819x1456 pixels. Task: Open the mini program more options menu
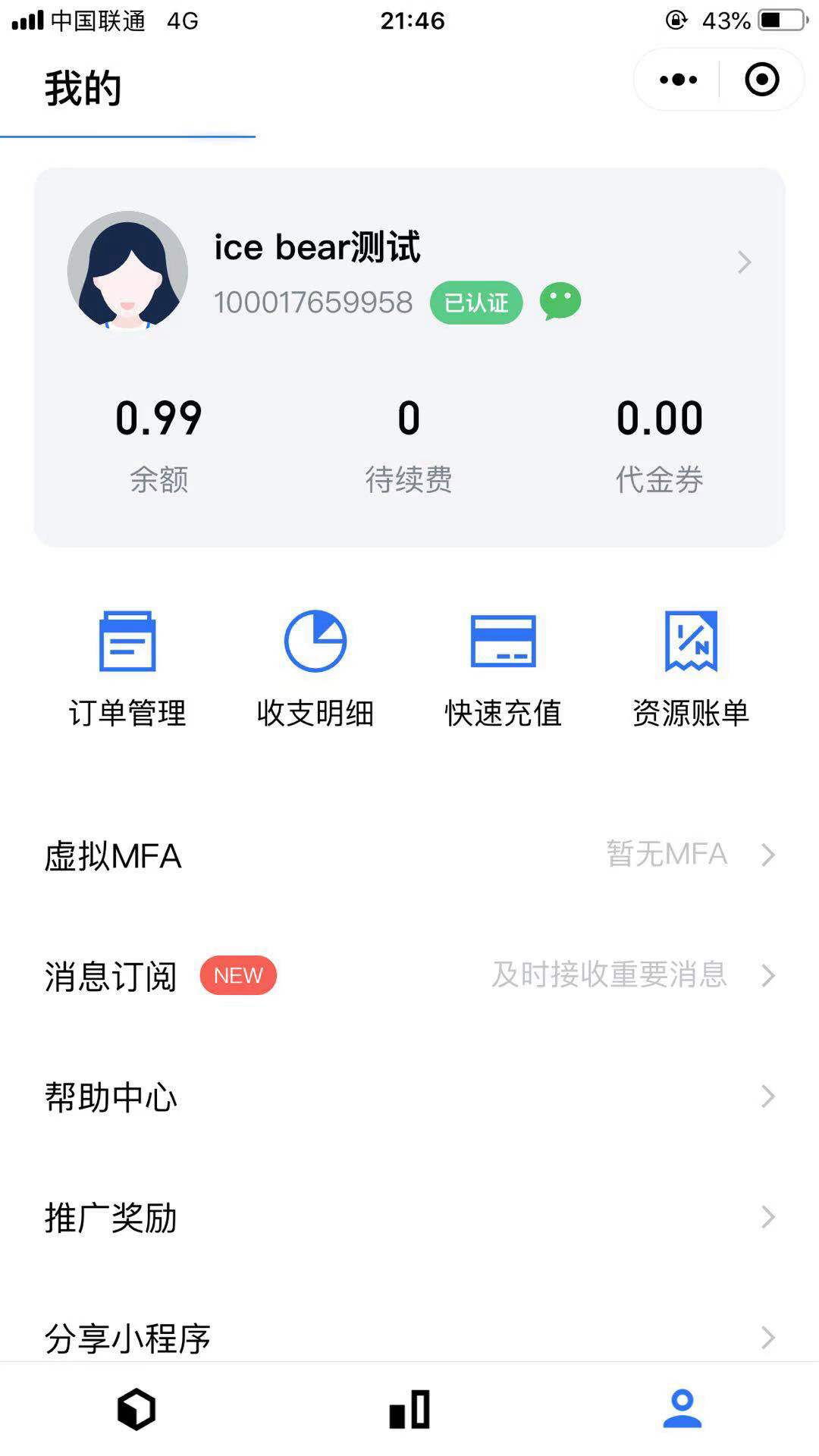coord(678,80)
